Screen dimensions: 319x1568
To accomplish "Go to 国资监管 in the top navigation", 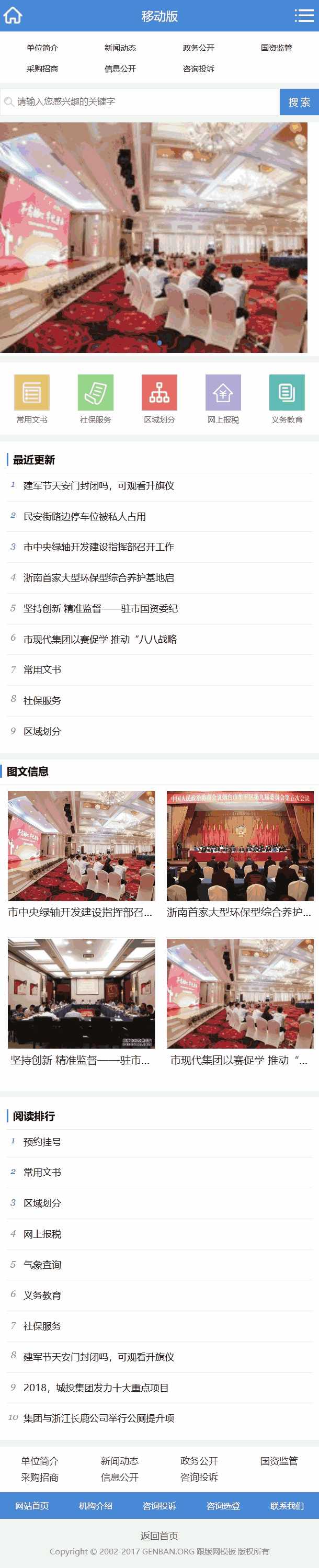I will point(277,48).
